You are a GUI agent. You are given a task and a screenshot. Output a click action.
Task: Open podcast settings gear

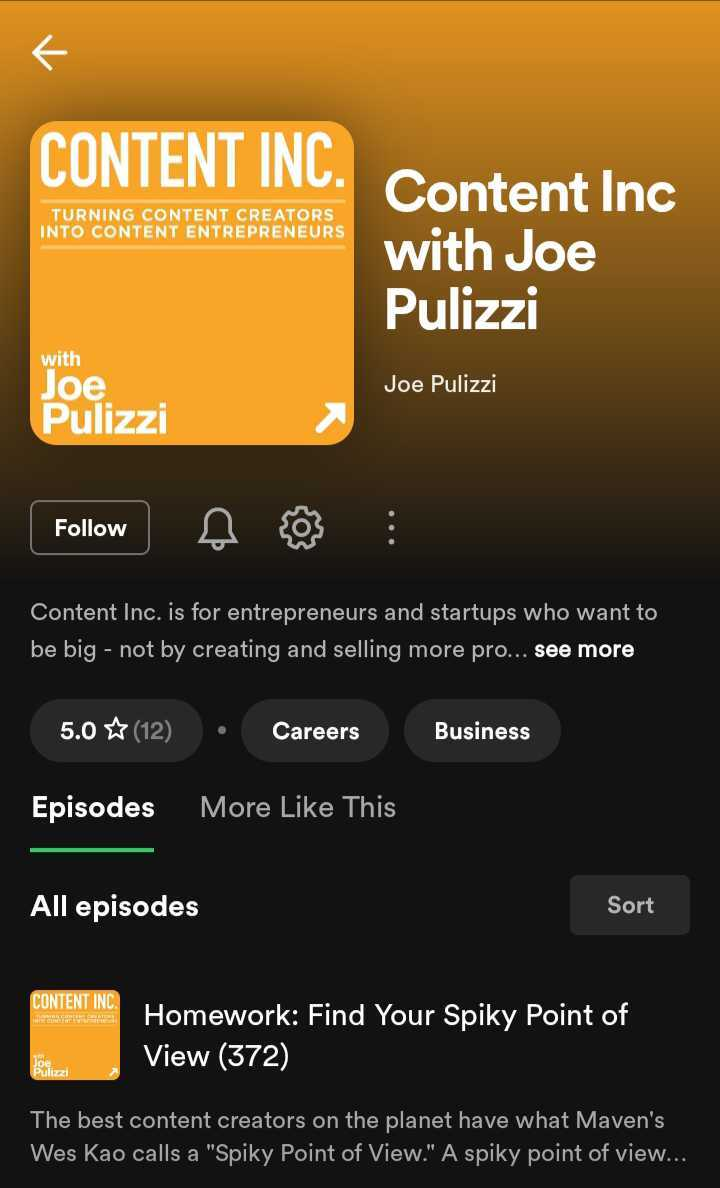(301, 527)
